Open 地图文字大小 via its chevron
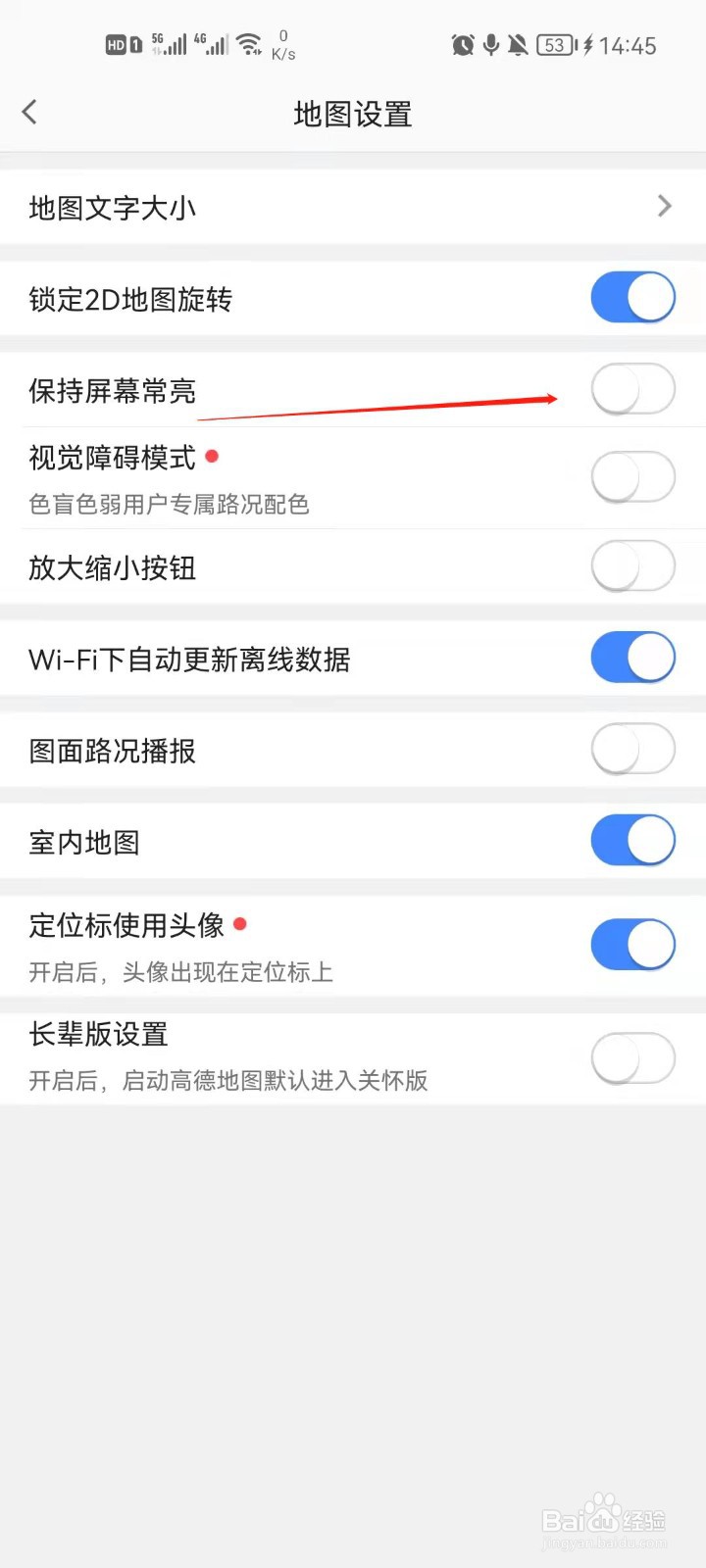The image size is (706, 1568). point(663,207)
